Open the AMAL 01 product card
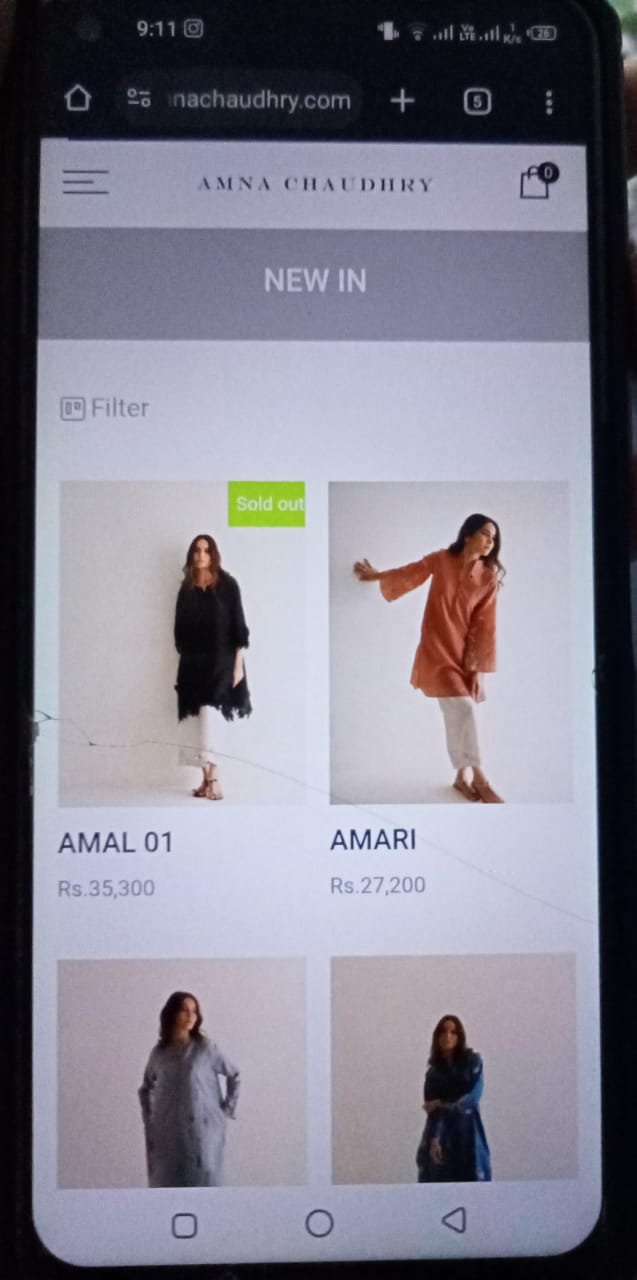The height and width of the screenshot is (1280, 637). click(181, 644)
